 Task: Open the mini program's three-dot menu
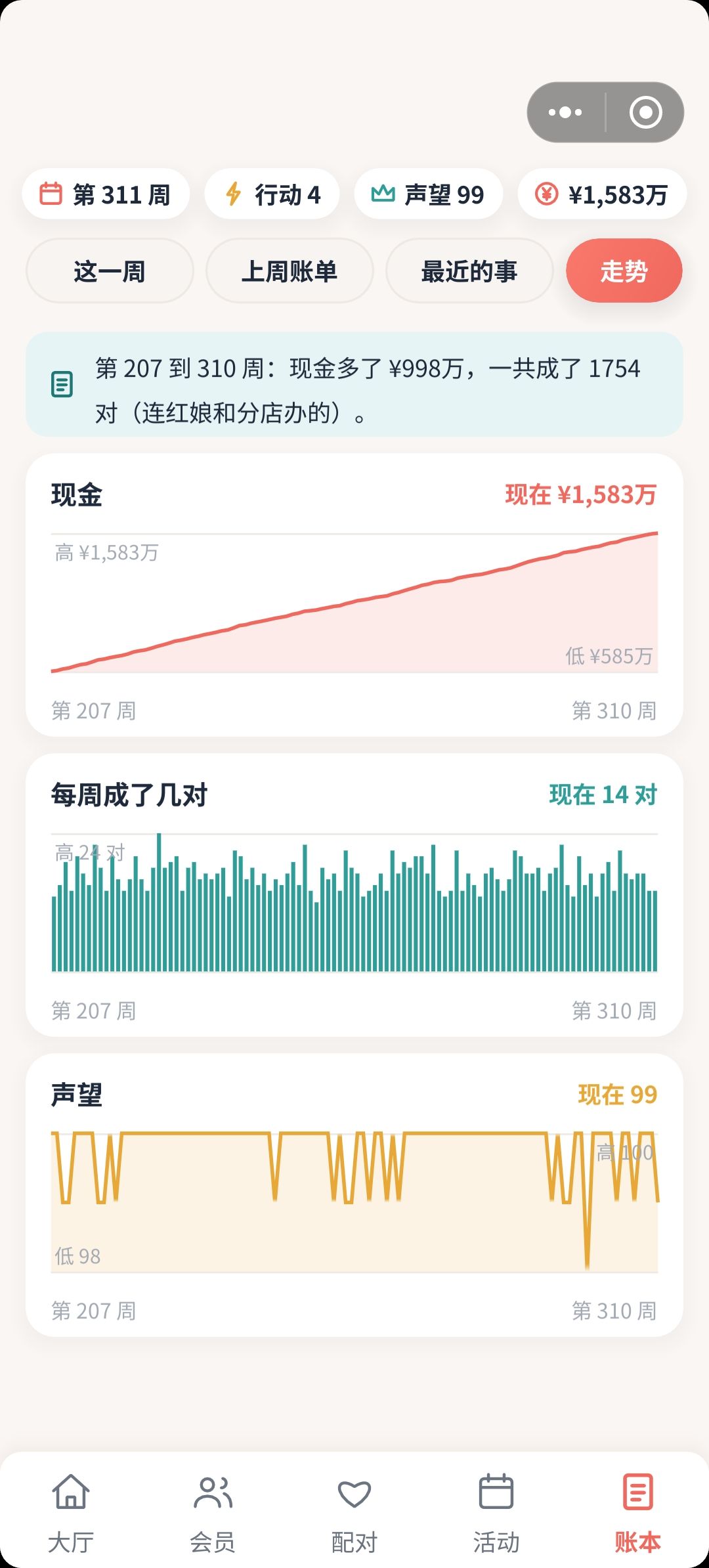(565, 112)
